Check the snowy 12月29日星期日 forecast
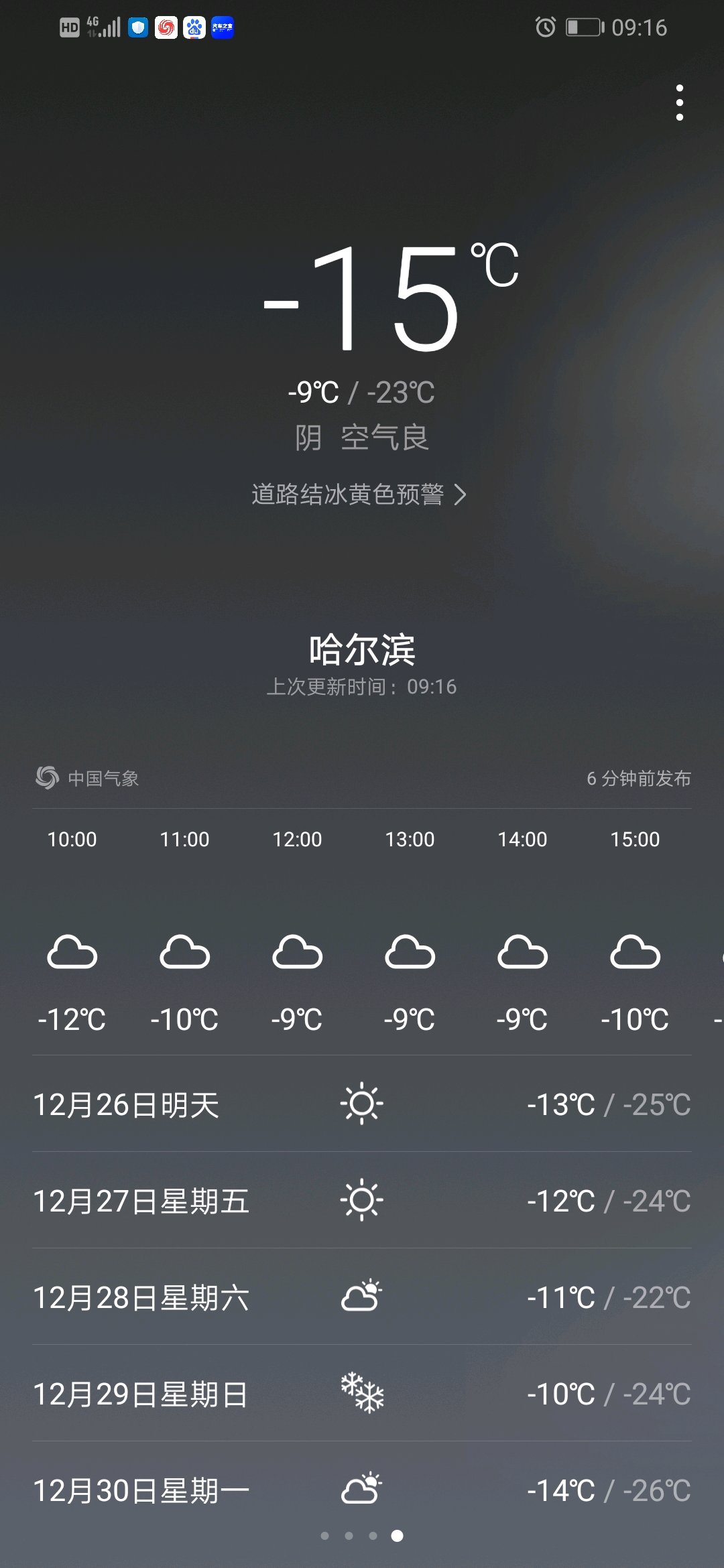The width and height of the screenshot is (724, 1568). (x=362, y=1393)
